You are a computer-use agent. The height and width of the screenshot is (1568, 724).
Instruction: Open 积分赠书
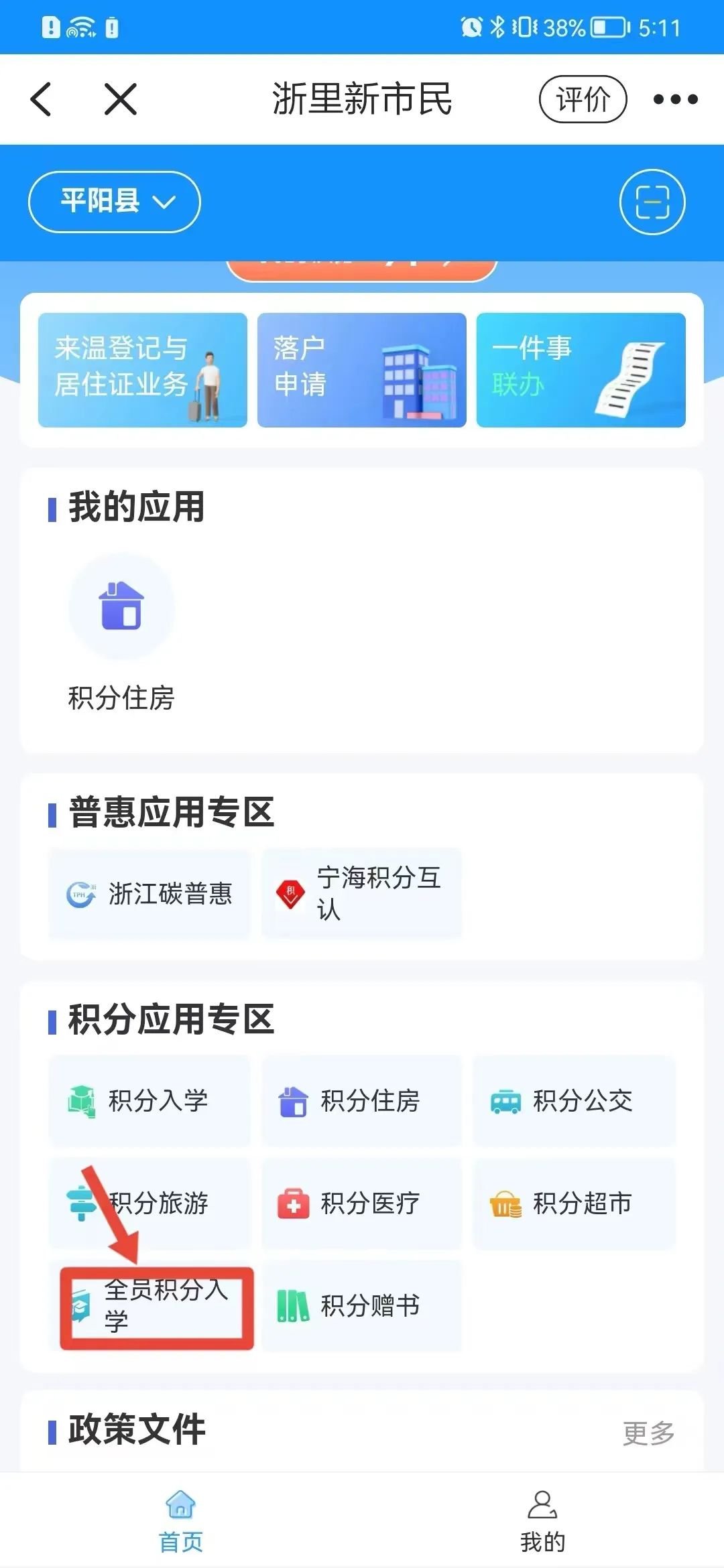point(362,1305)
